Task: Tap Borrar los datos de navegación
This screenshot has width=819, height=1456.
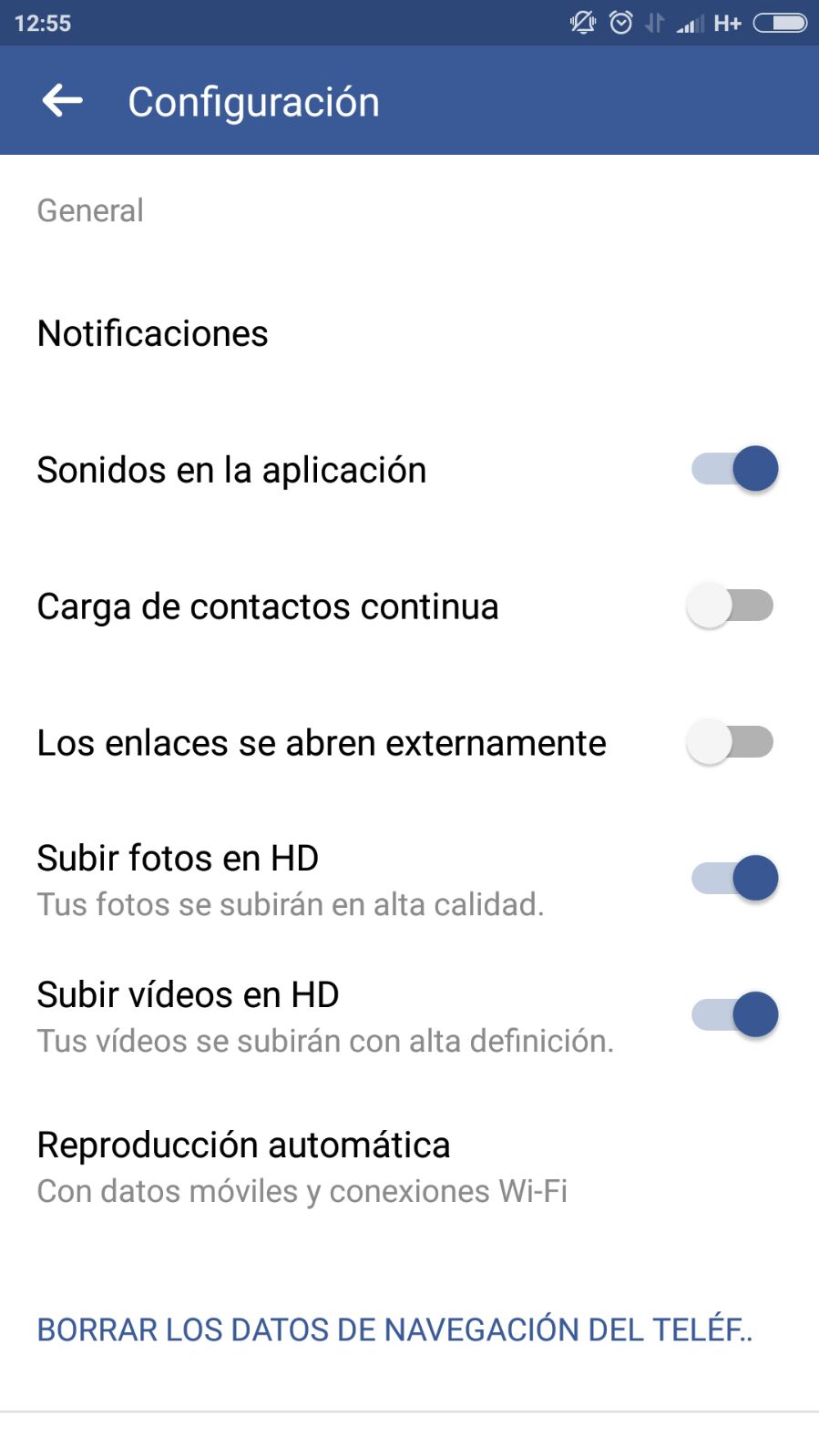Action: click(394, 1329)
